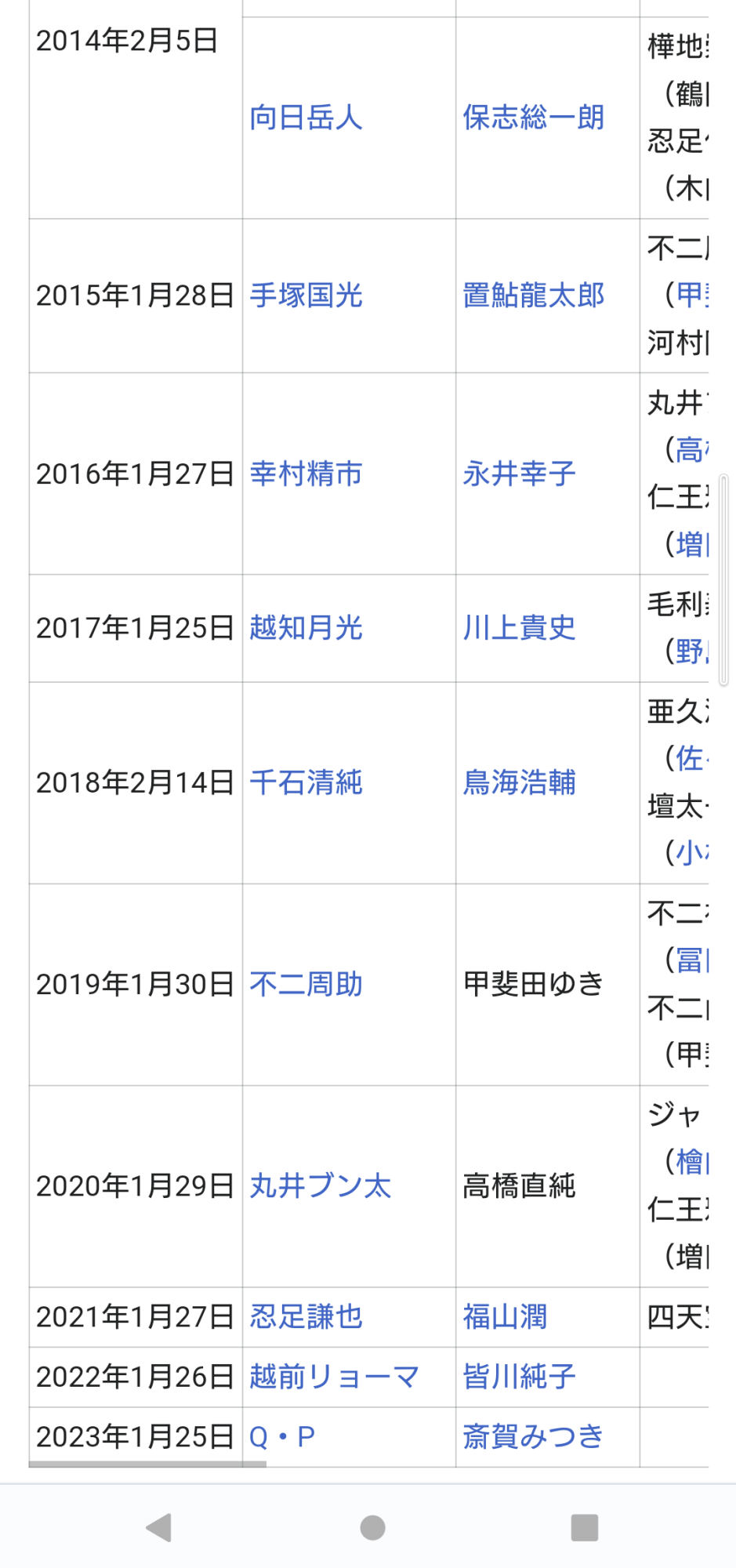Open the 皆川純子 link

[519, 1377]
